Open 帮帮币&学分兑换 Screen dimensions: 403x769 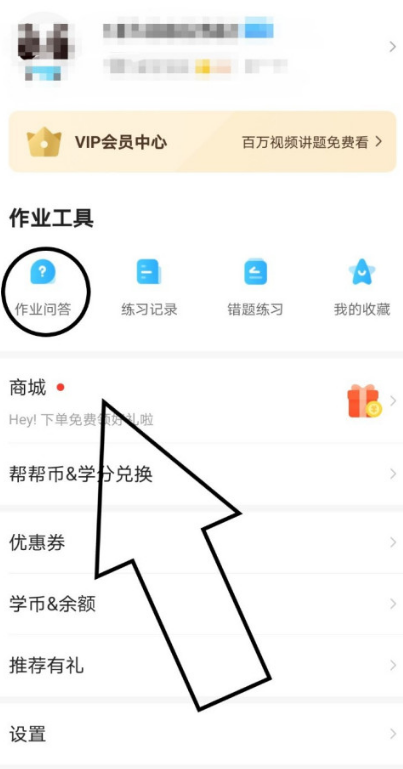point(202,474)
